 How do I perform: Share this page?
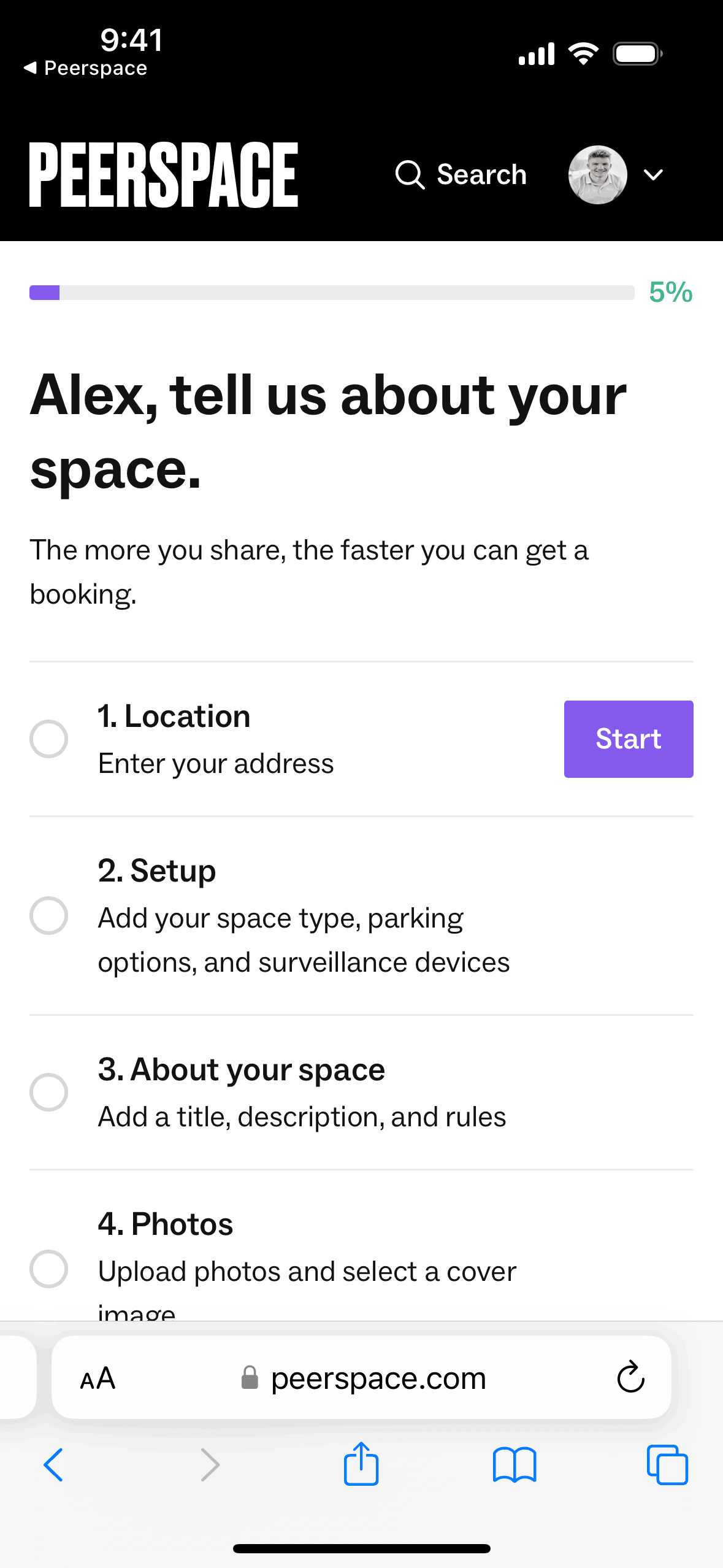361,1464
